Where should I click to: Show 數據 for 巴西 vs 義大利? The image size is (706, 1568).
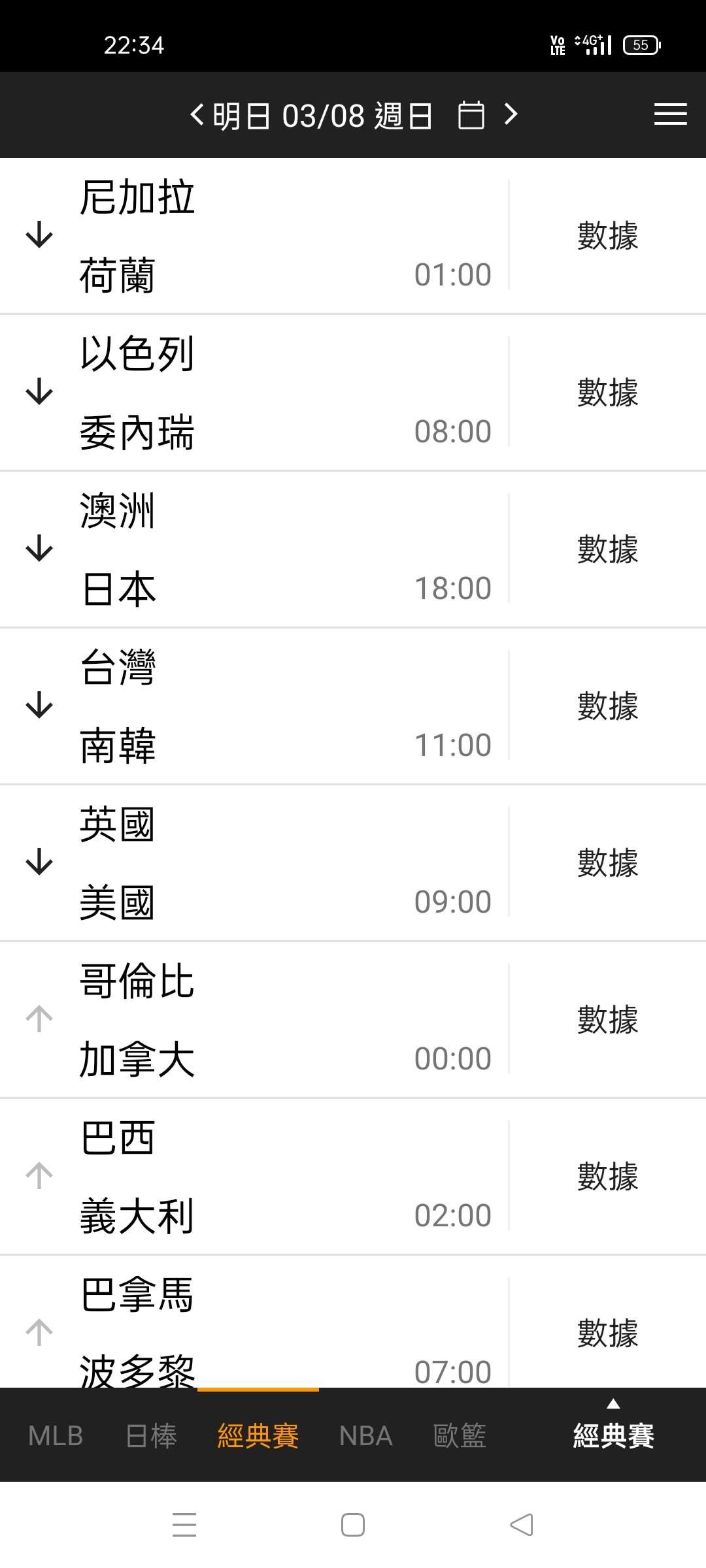[x=607, y=1176]
